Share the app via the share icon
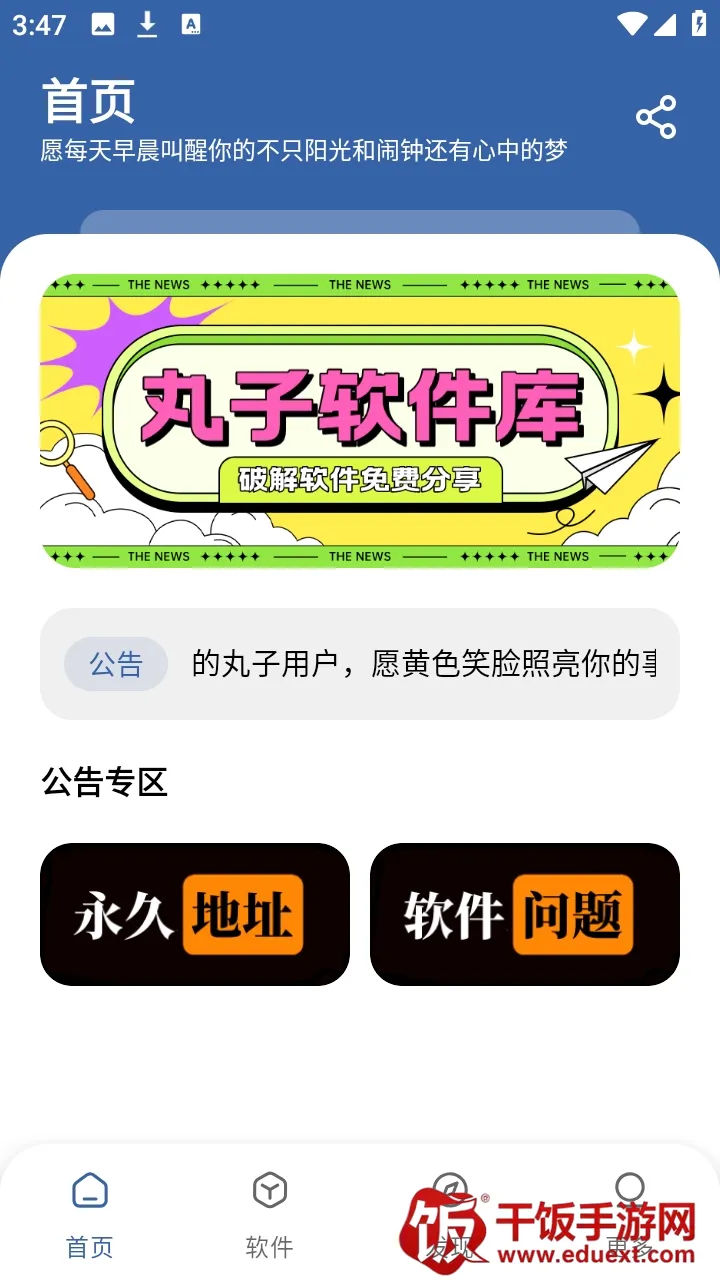Image resolution: width=720 pixels, height=1280 pixels. coord(656,118)
